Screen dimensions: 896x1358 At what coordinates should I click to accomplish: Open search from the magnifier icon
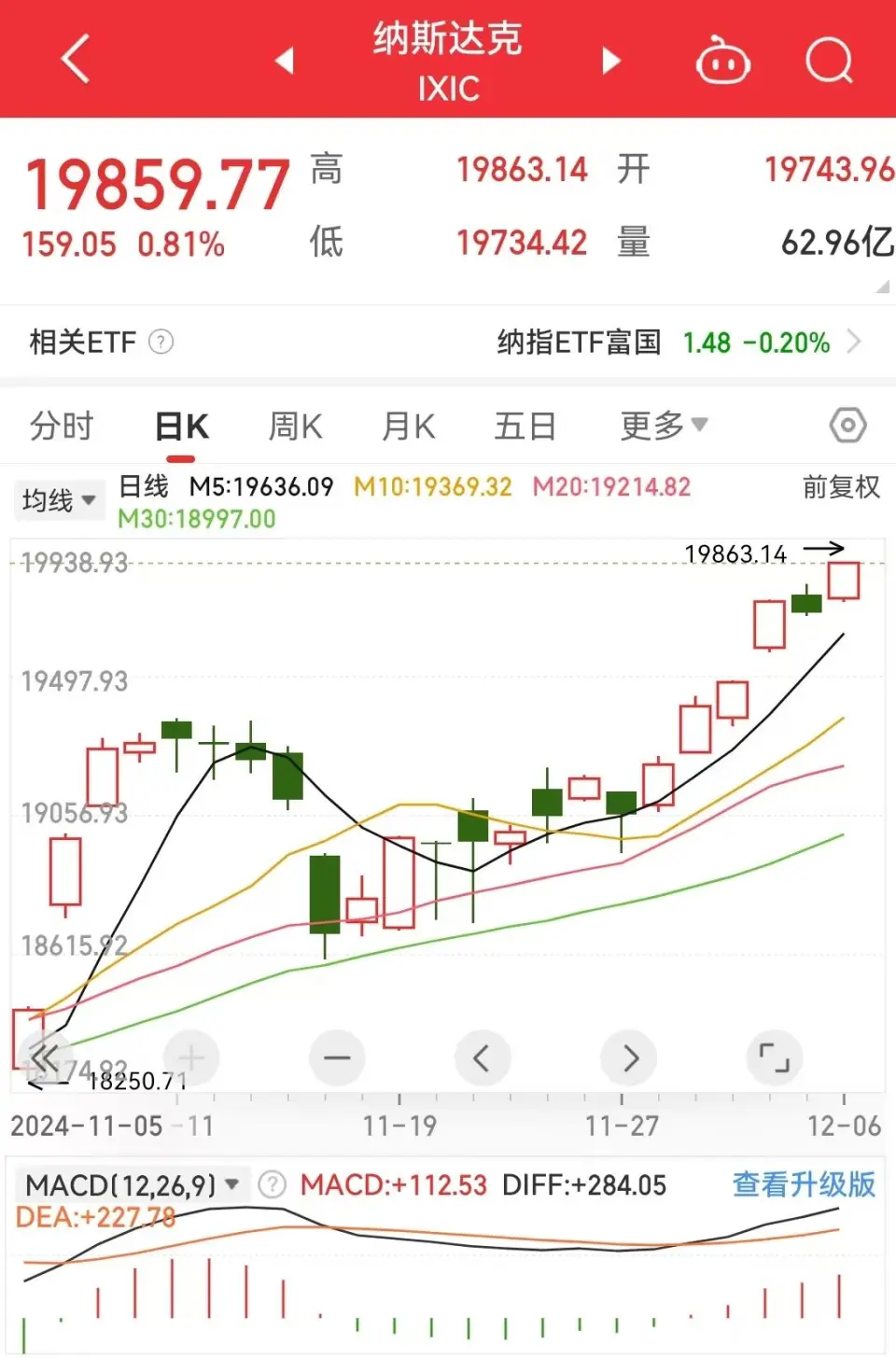tap(829, 61)
